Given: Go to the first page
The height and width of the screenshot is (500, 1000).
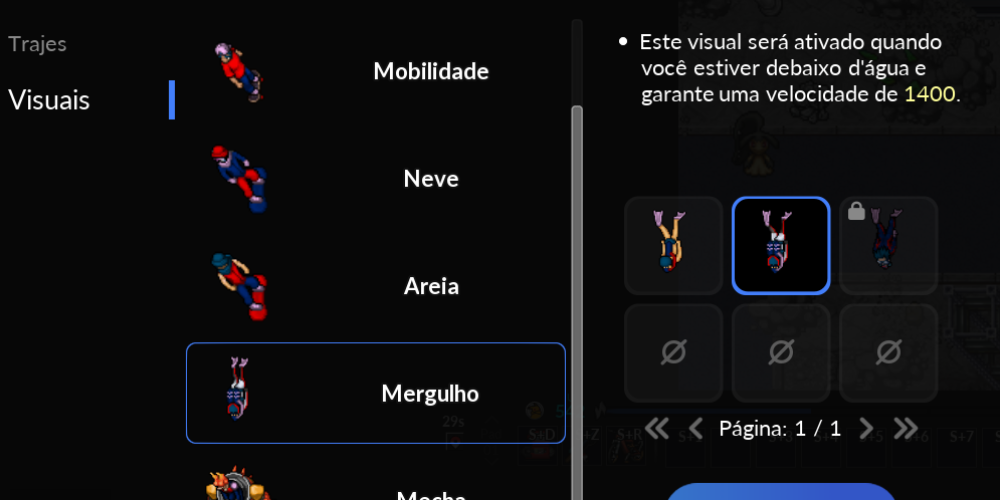Looking at the screenshot, I should 656,429.
